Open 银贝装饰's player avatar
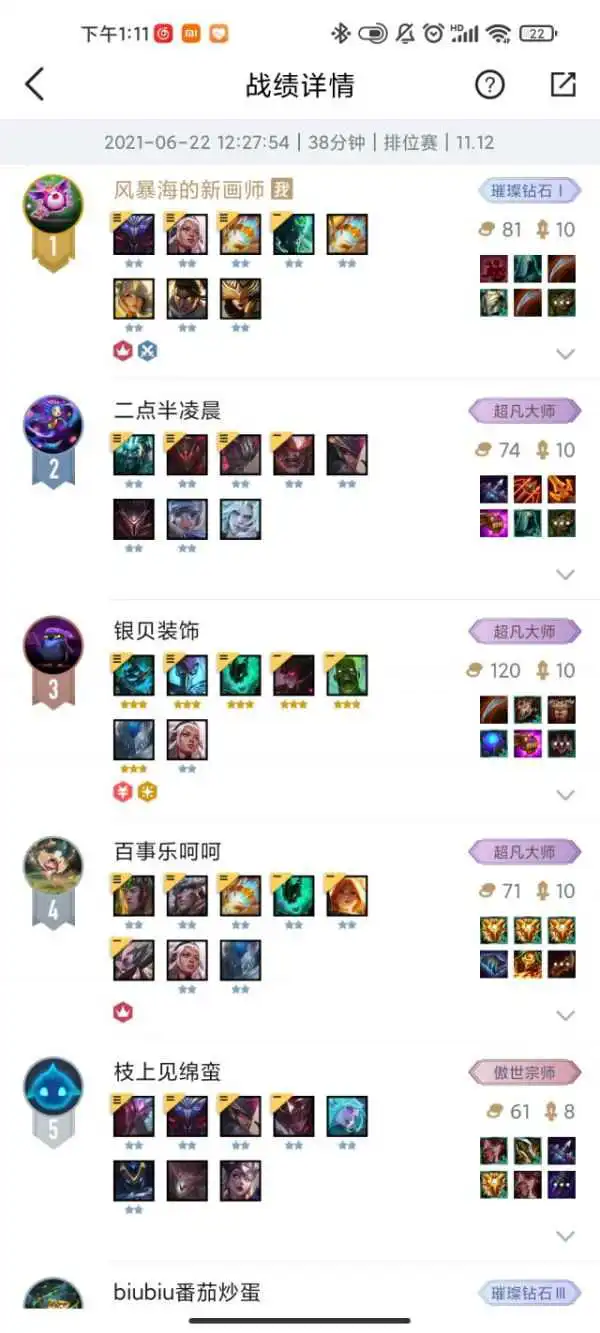600x1333 pixels. (x=53, y=647)
